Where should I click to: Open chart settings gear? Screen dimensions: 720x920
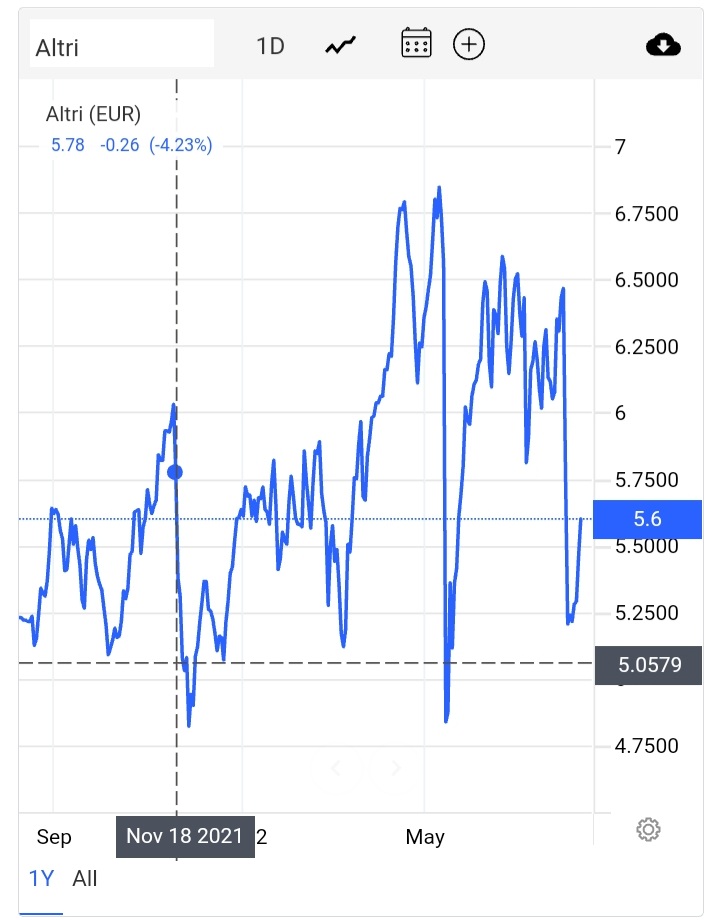[x=648, y=829]
